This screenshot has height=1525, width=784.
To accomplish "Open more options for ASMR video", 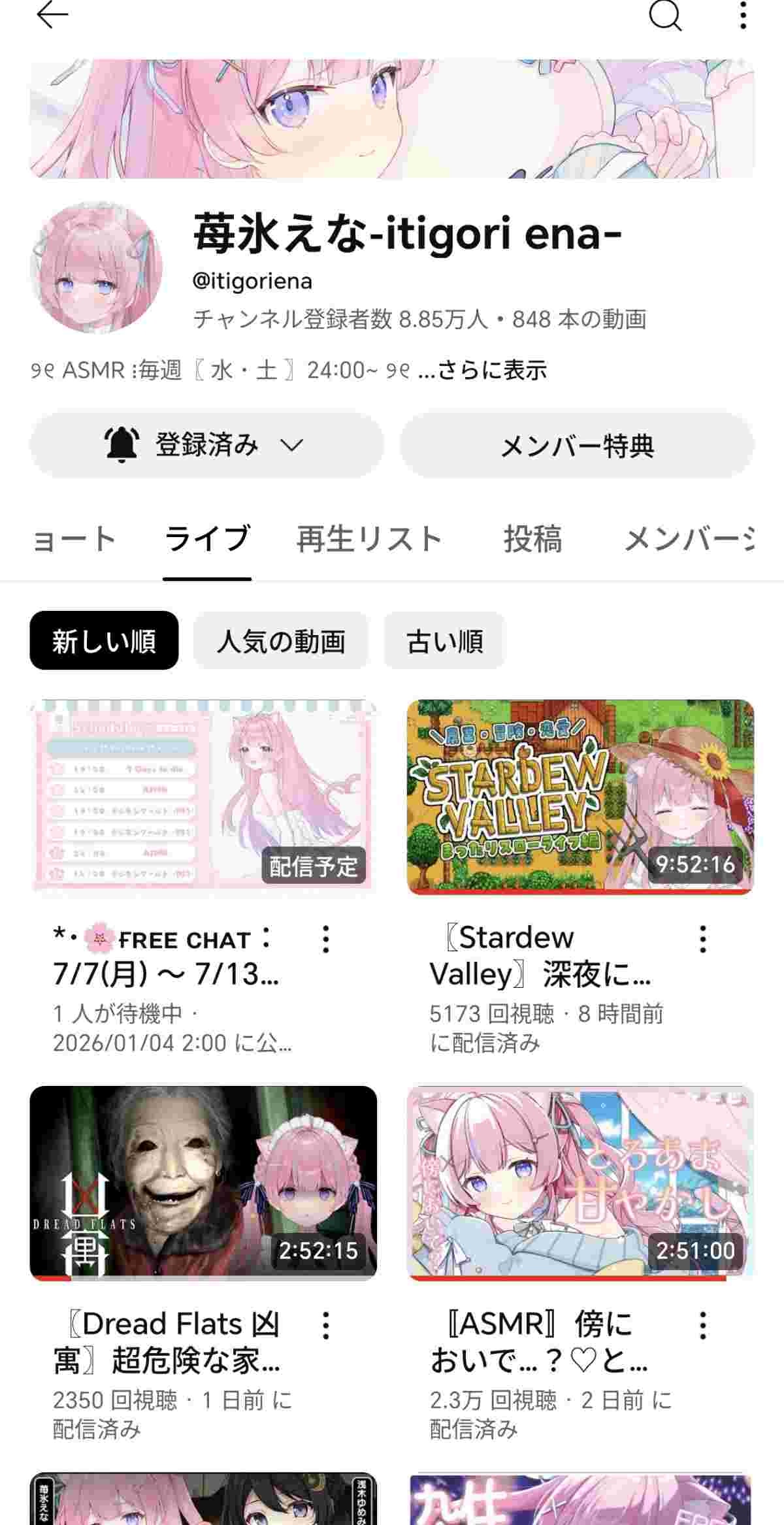I will (703, 1326).
